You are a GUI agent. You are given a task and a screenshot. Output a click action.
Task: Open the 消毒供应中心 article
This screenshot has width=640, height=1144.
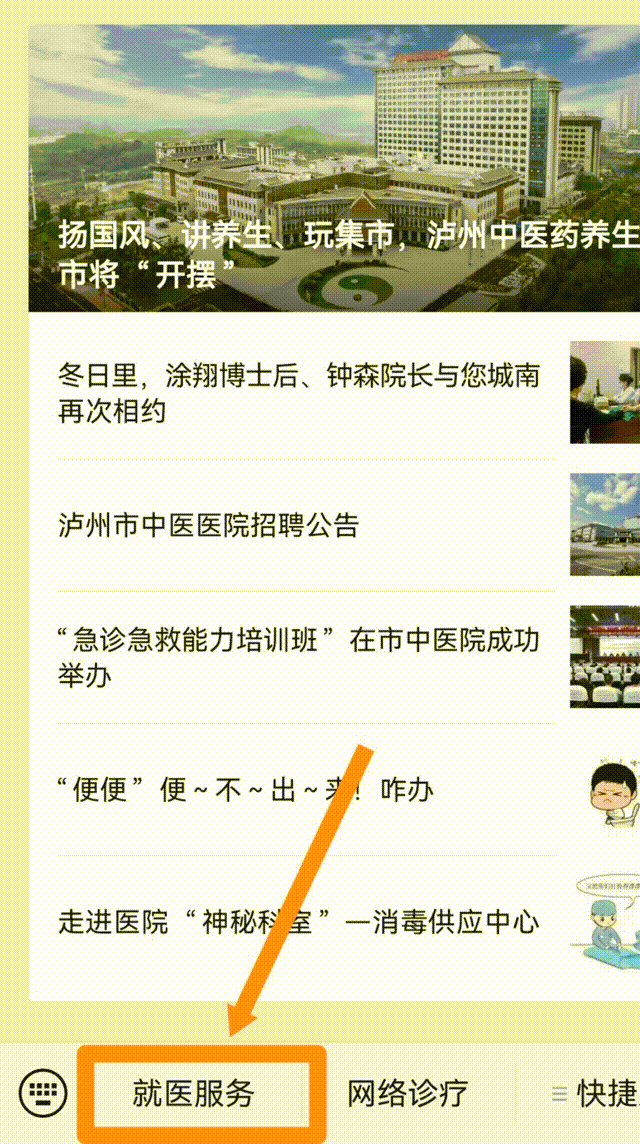(298, 922)
